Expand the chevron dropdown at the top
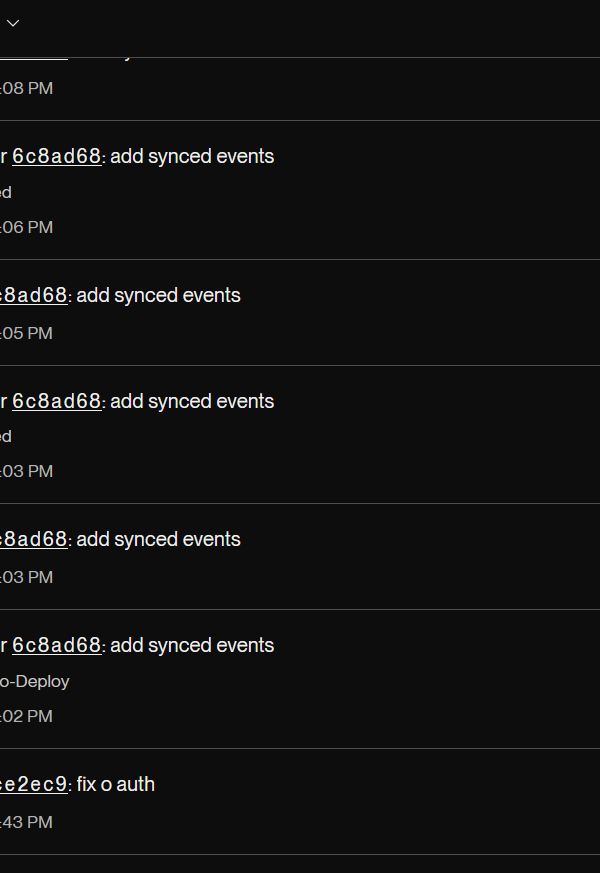The height and width of the screenshot is (873, 600). coord(13,22)
